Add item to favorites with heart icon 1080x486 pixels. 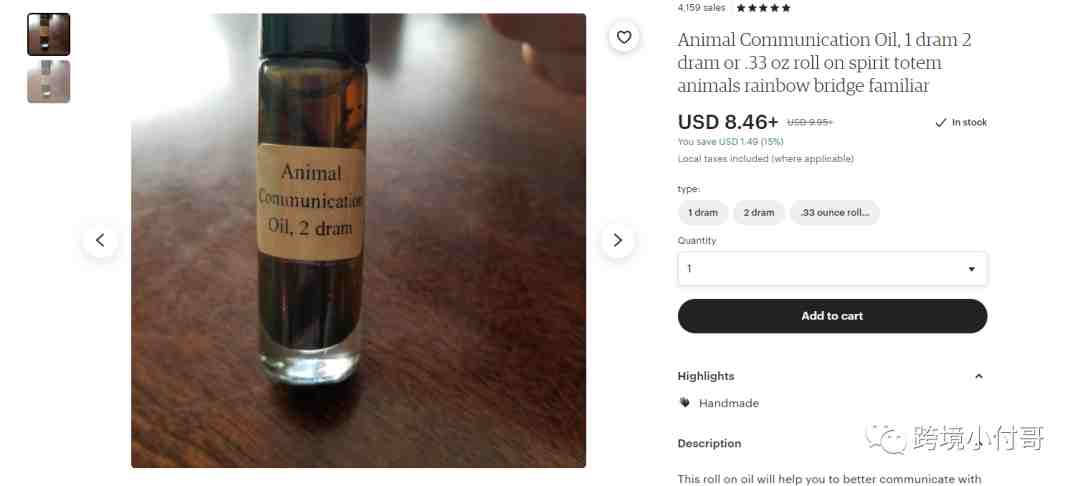click(x=624, y=37)
